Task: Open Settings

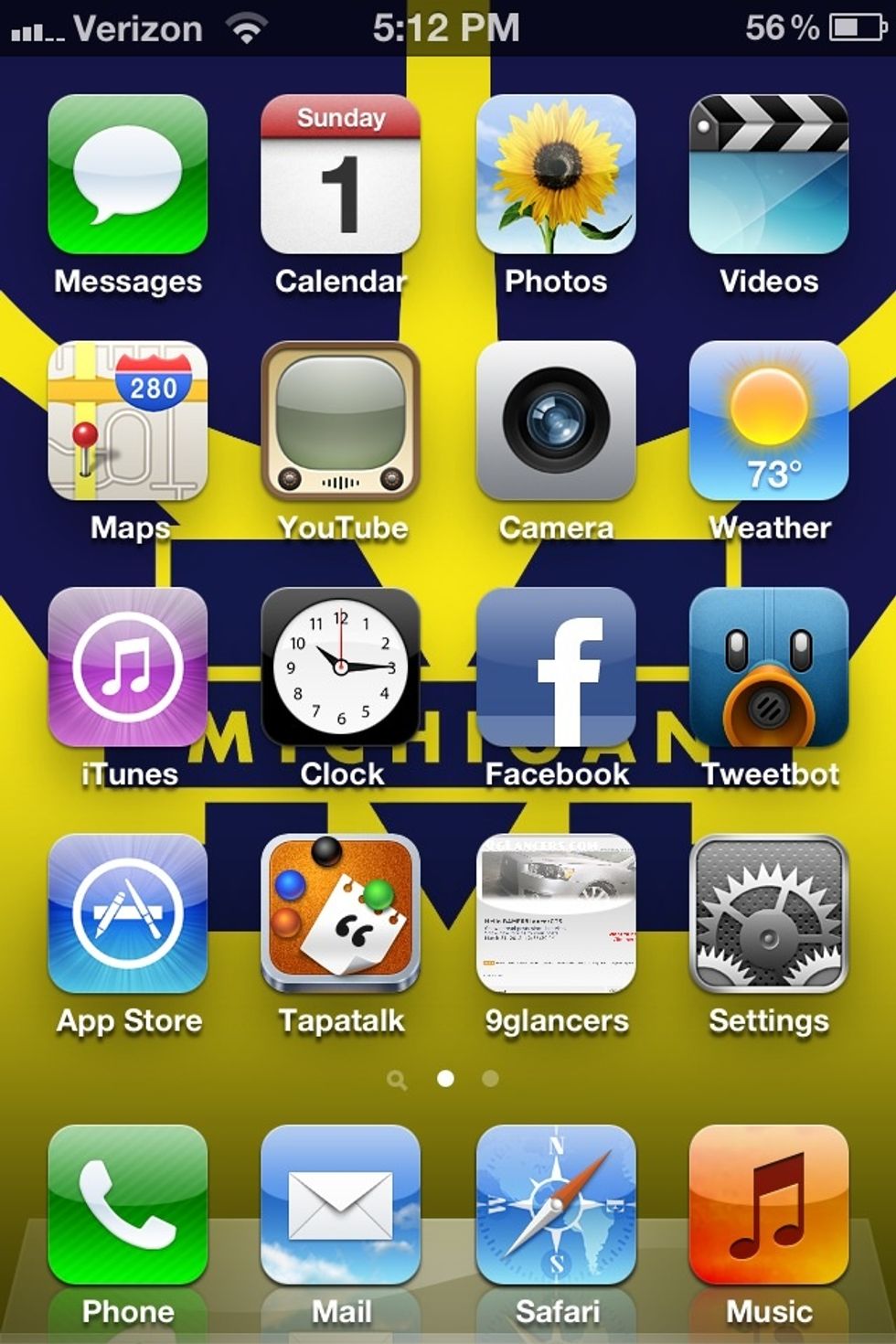Action: coord(769,913)
